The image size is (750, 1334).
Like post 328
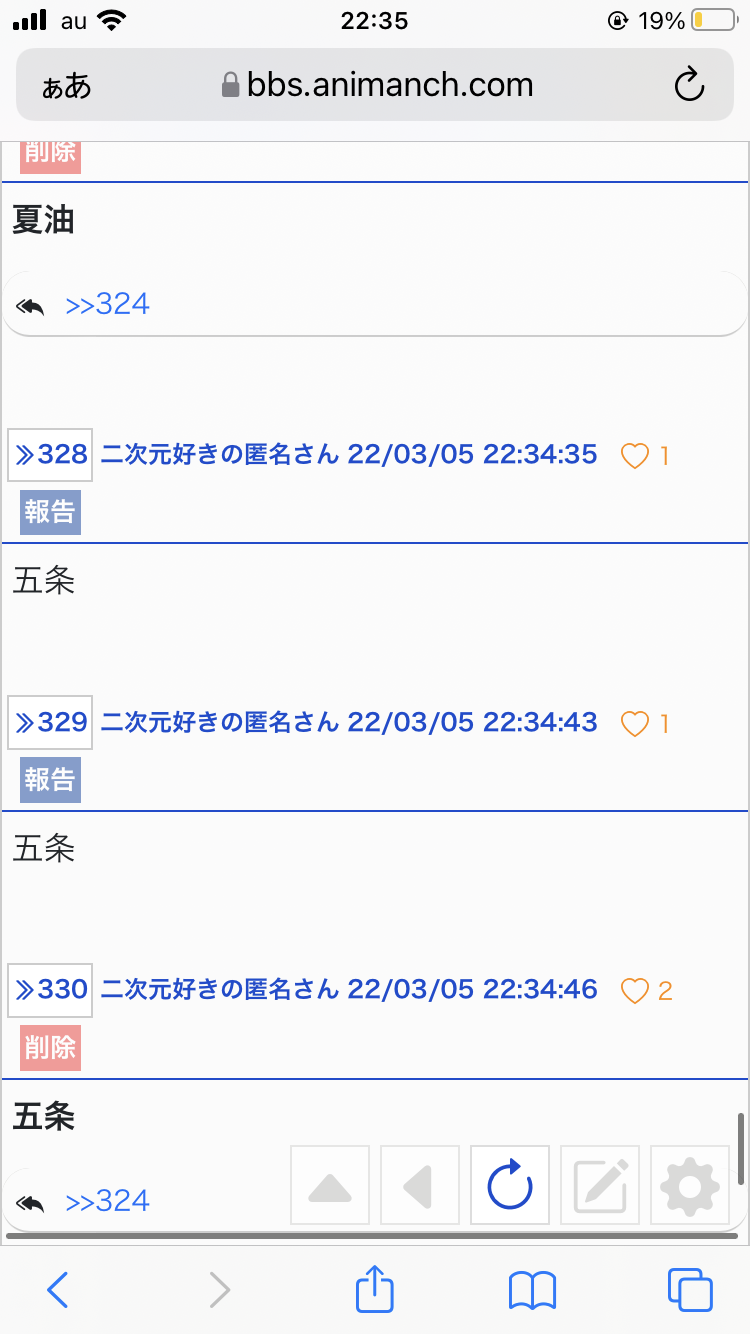tap(635, 456)
